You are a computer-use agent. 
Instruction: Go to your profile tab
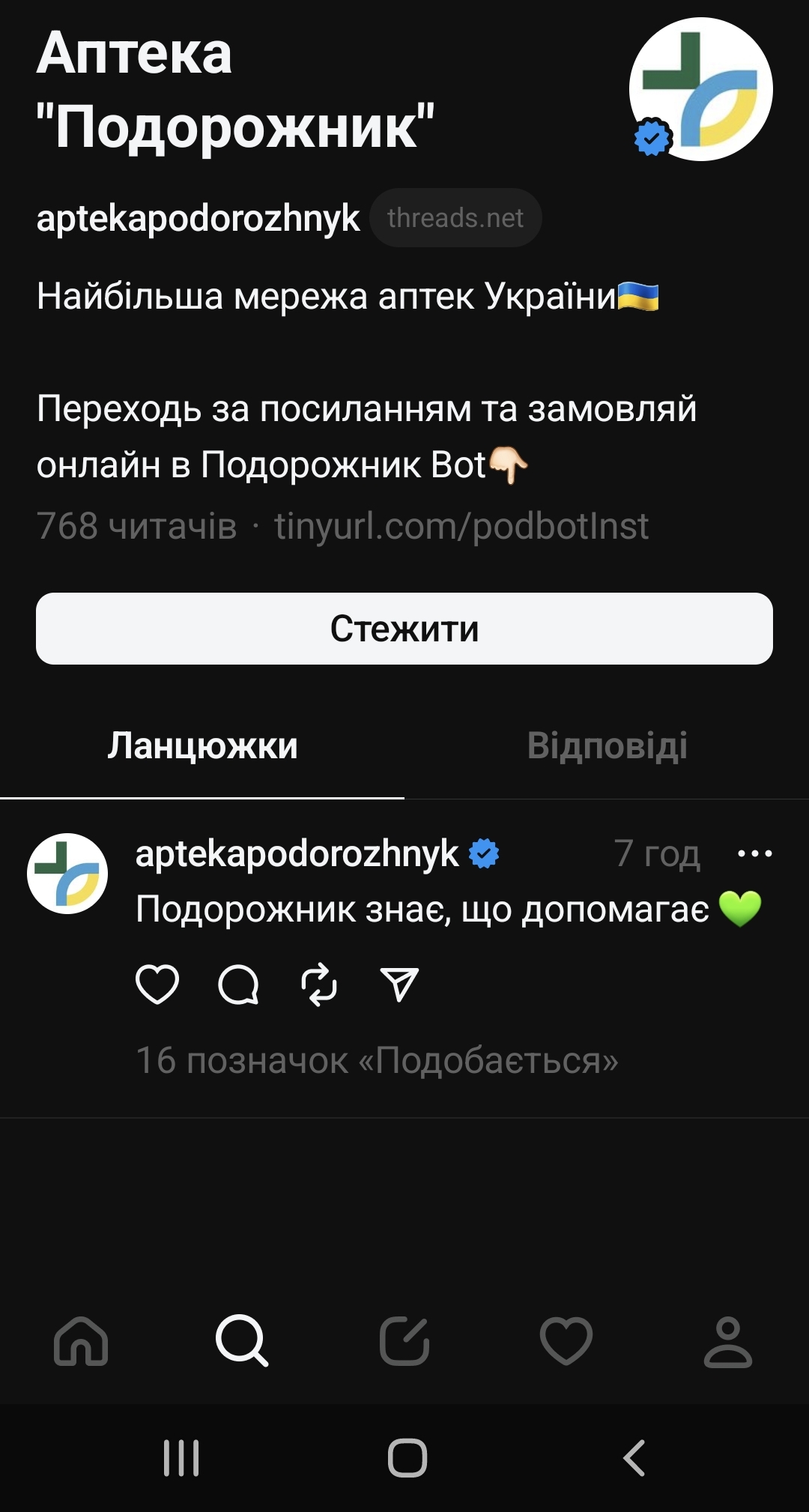727,1341
